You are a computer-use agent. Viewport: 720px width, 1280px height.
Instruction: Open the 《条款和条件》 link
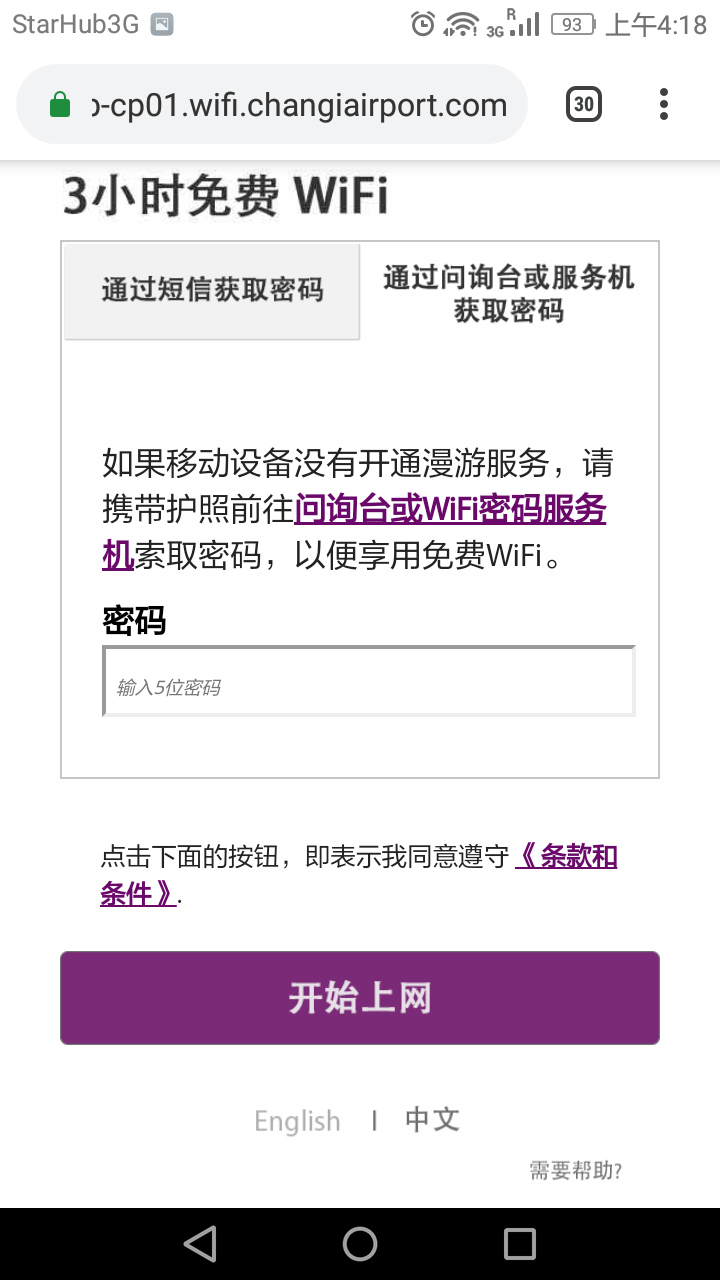pyautogui.click(x=565, y=858)
